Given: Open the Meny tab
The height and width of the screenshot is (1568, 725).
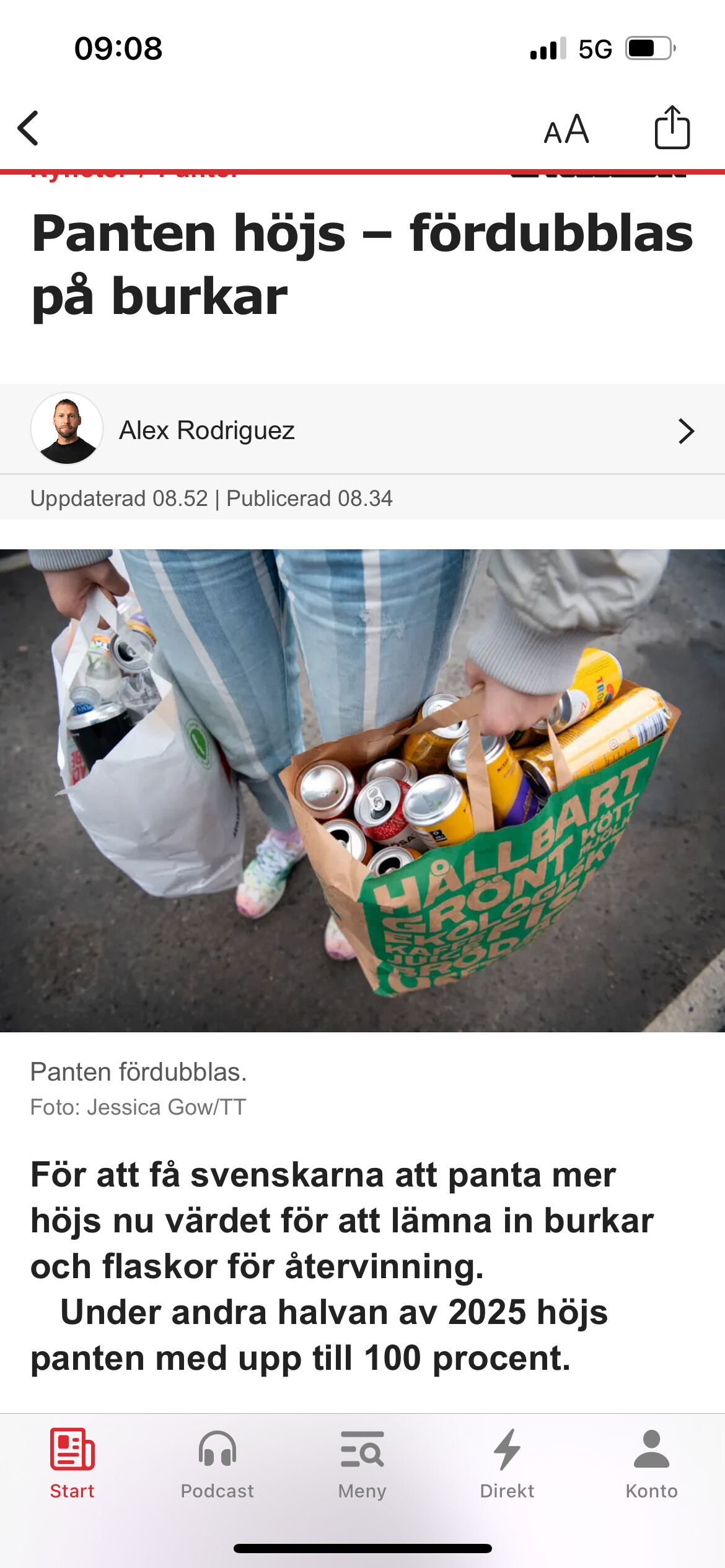Looking at the screenshot, I should tap(362, 1465).
